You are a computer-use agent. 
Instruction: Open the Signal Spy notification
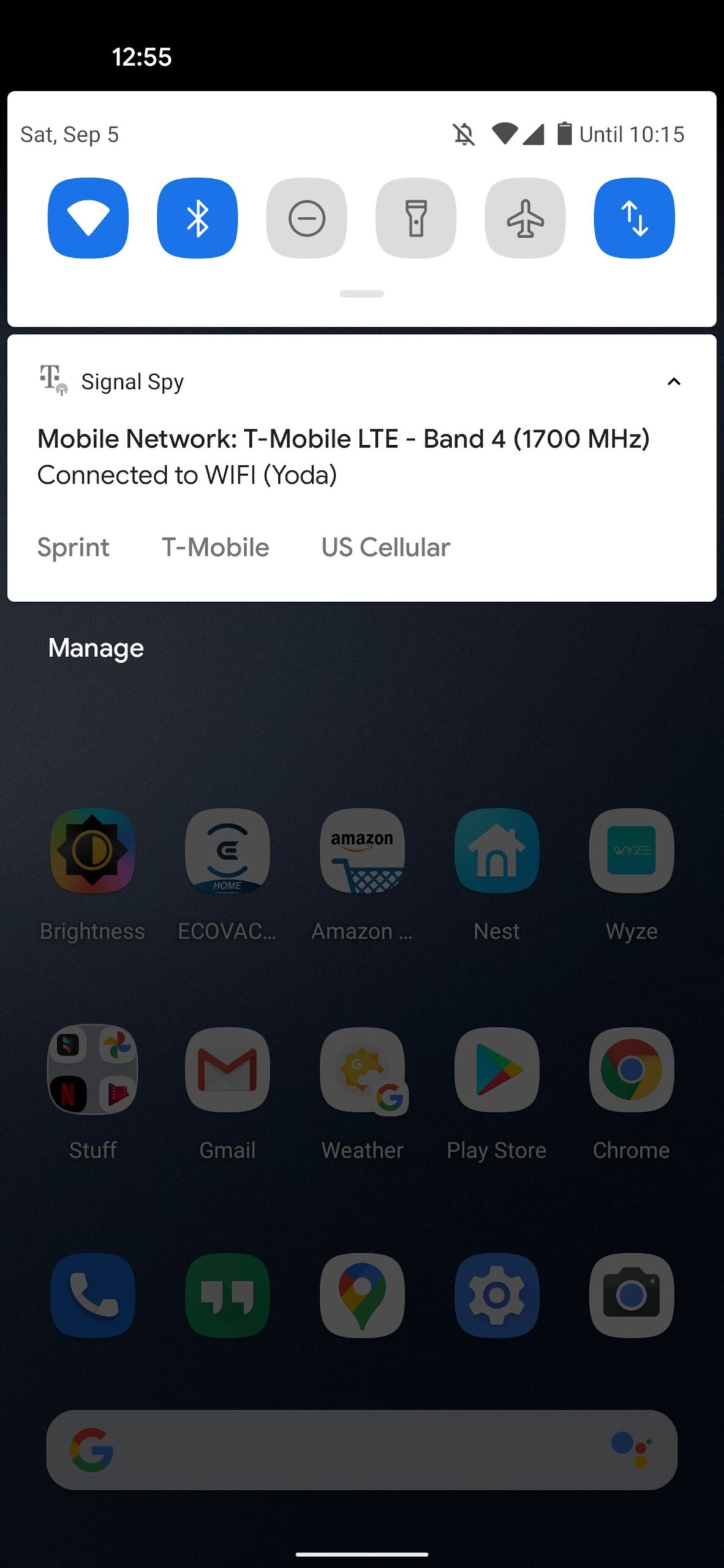[361, 456]
